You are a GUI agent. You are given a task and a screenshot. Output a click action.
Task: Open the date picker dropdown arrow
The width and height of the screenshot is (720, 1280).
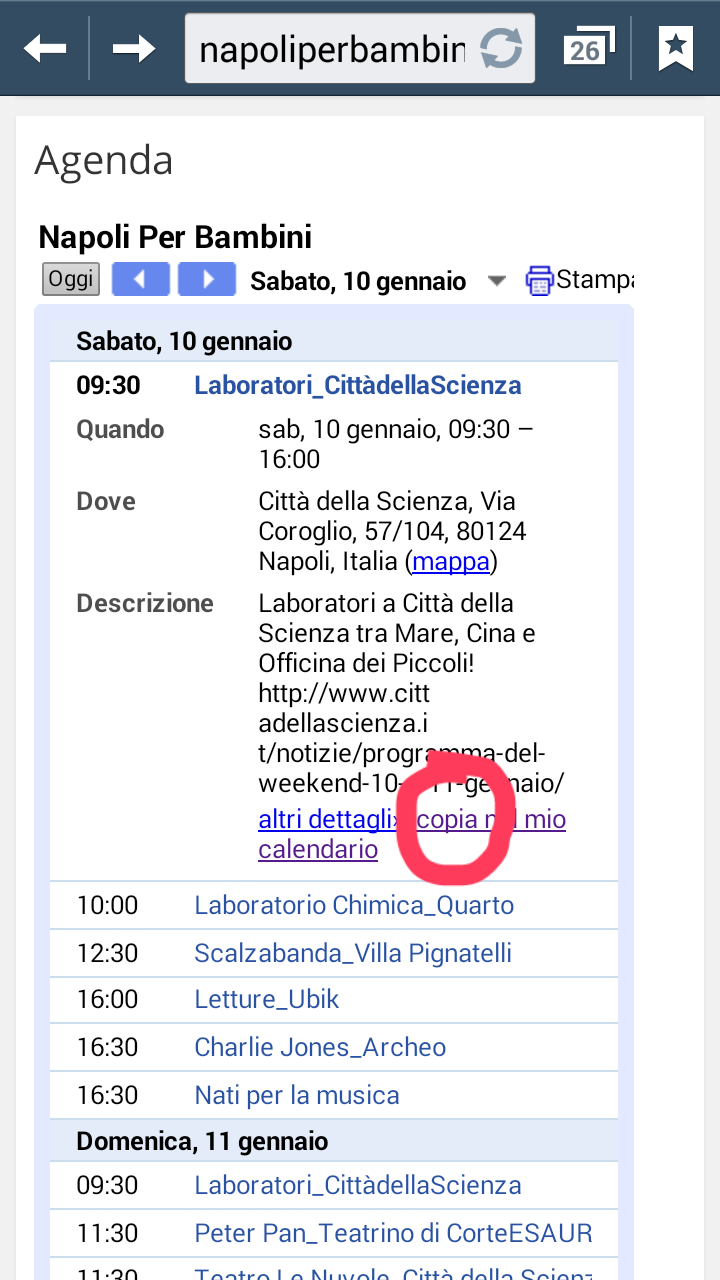(x=497, y=281)
